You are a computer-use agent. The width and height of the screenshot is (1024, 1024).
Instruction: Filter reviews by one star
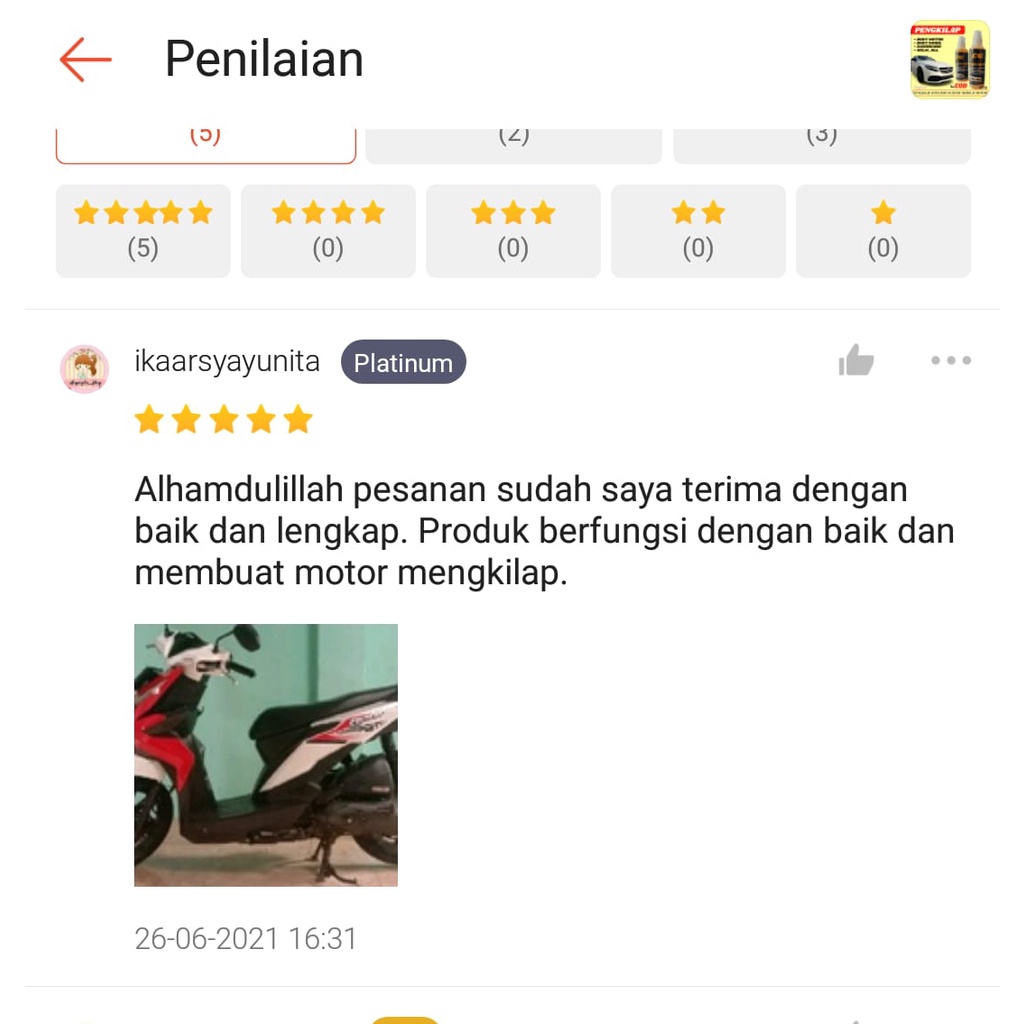883,231
